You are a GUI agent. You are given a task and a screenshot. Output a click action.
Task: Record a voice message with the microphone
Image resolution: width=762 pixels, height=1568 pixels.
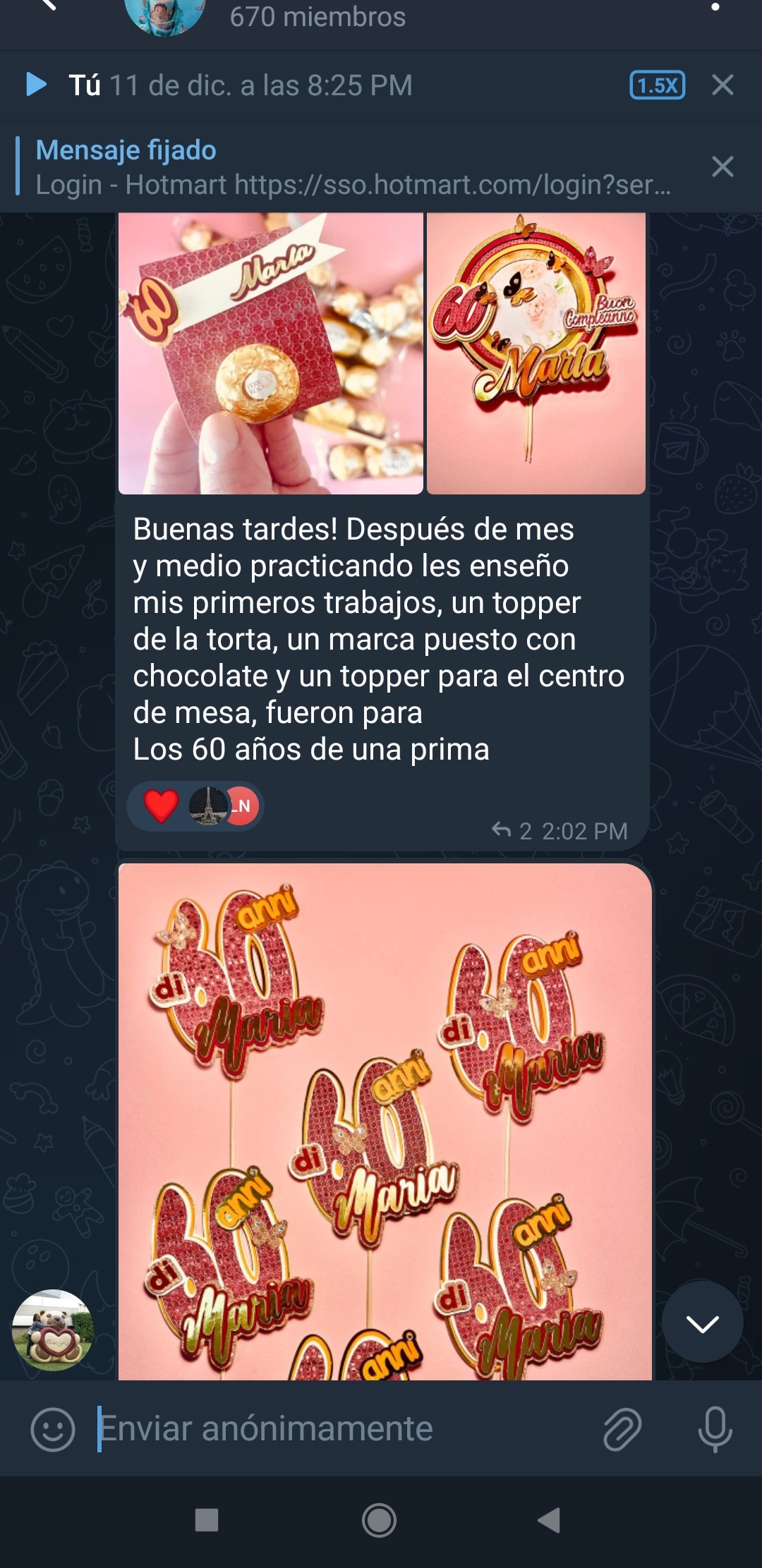(715, 1430)
